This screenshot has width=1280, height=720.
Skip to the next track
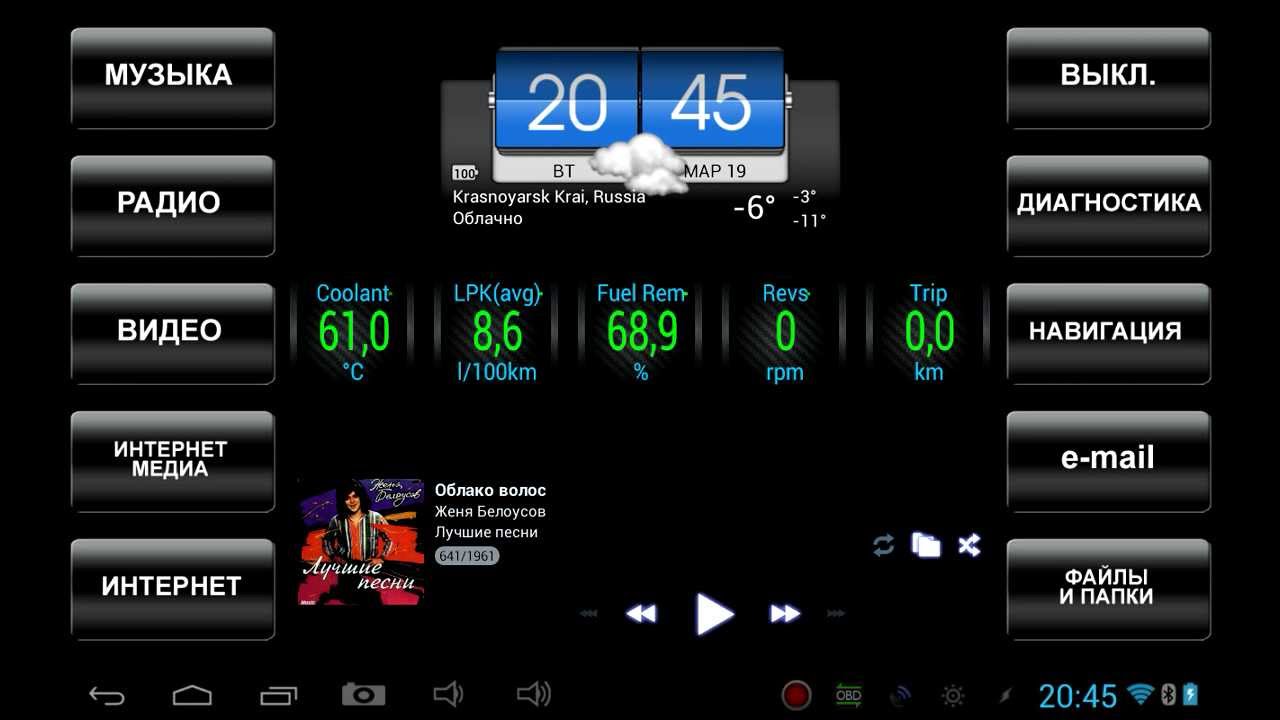coord(836,613)
